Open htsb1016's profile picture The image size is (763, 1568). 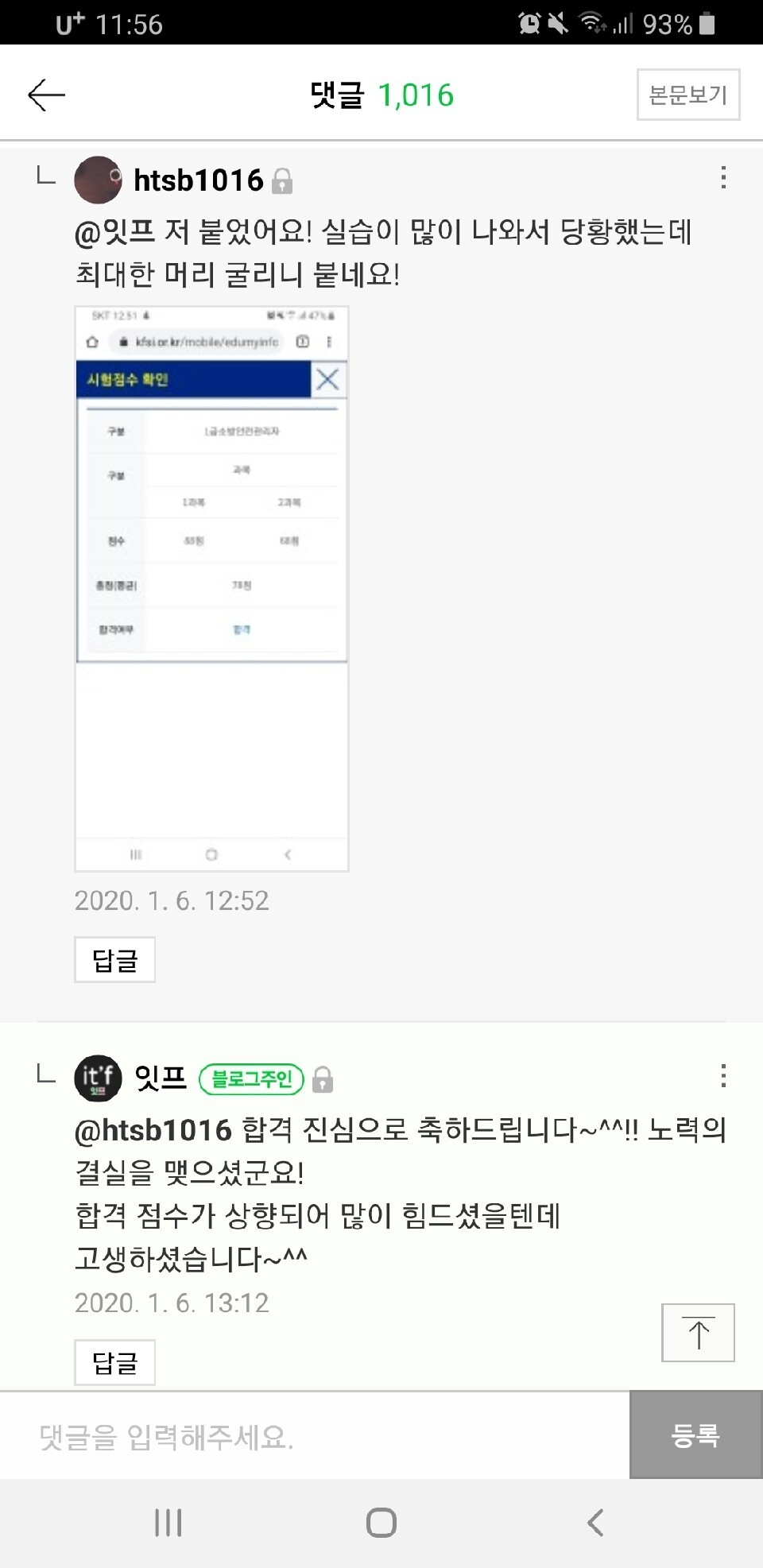tap(98, 180)
